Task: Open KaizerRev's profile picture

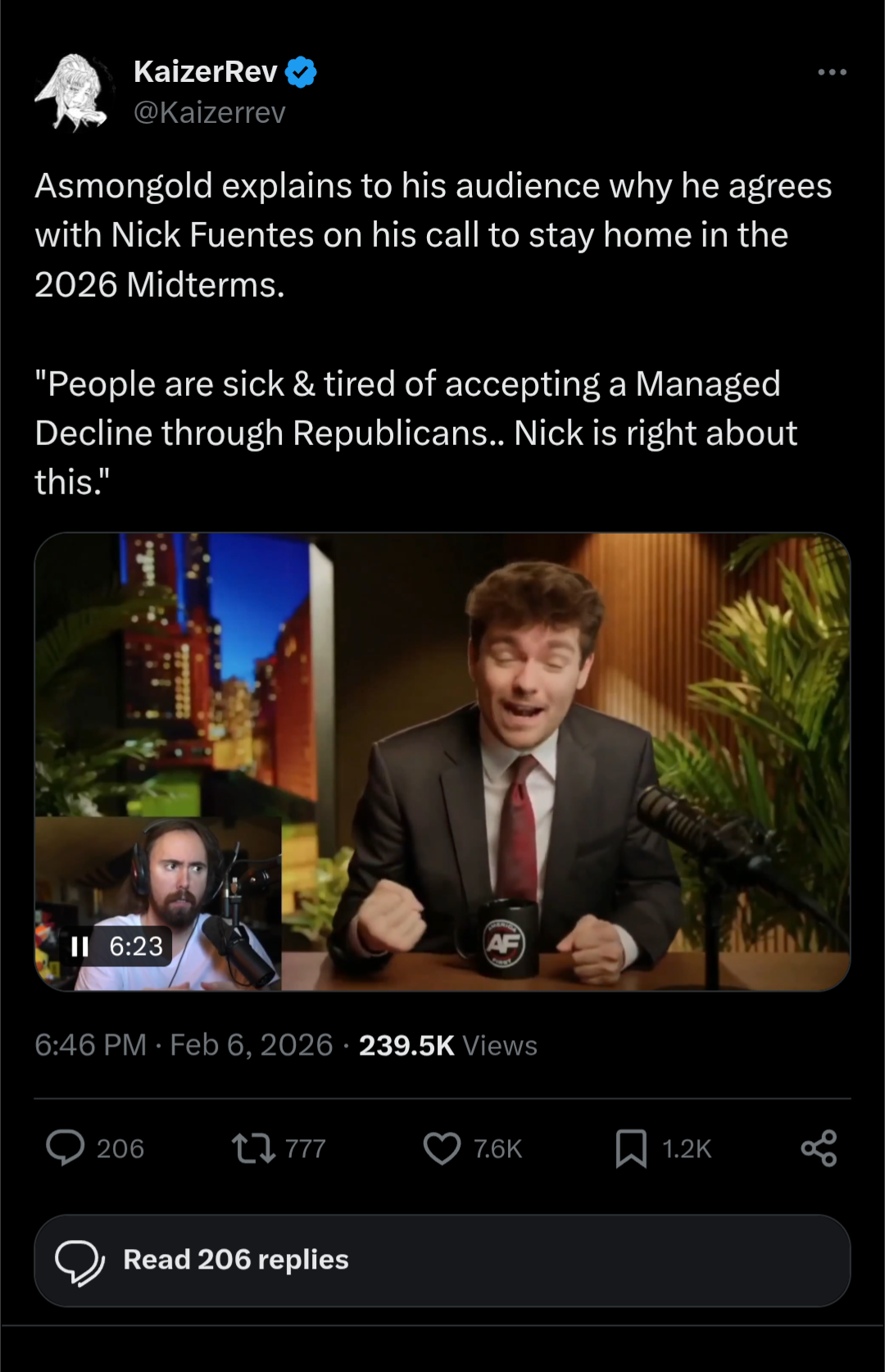Action: (x=74, y=92)
